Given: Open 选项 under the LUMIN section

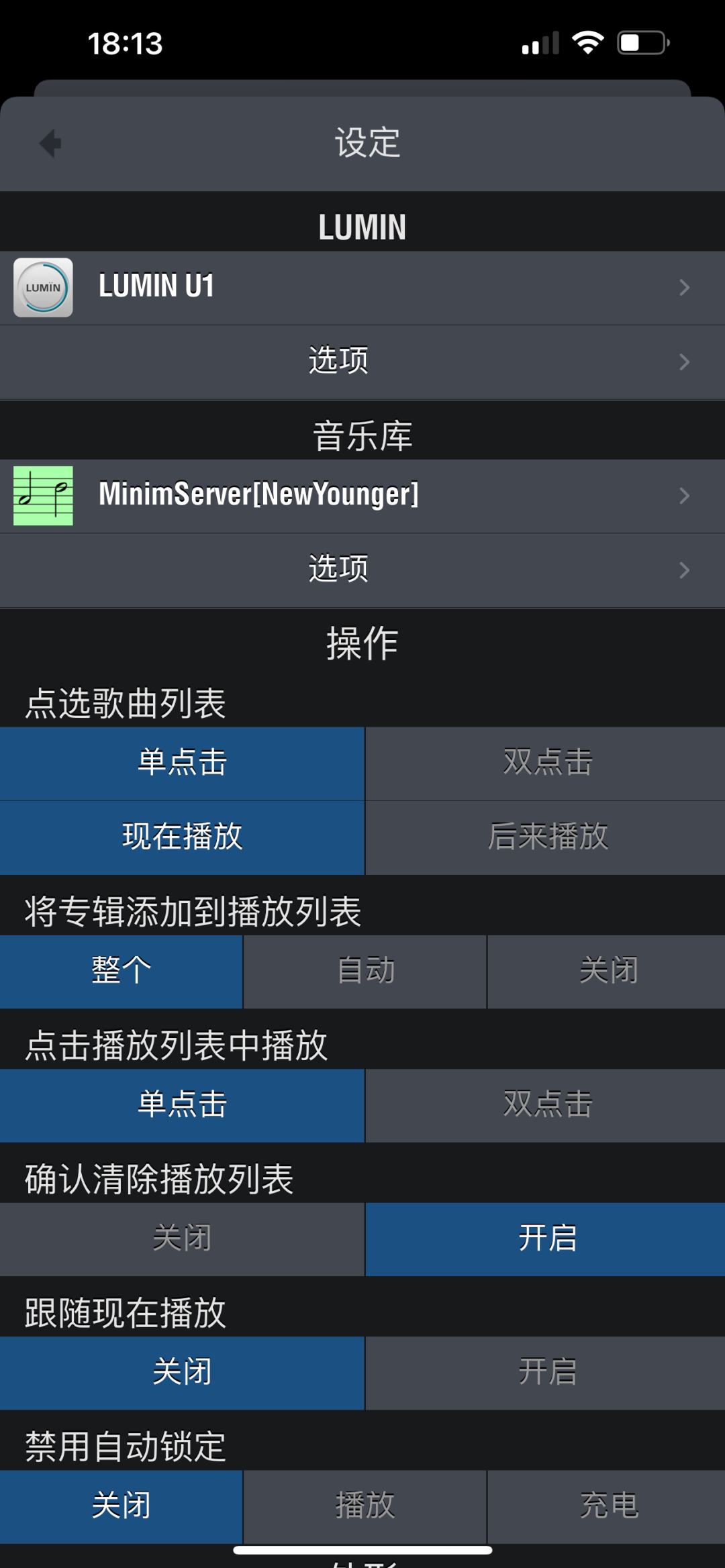Looking at the screenshot, I should (362, 361).
